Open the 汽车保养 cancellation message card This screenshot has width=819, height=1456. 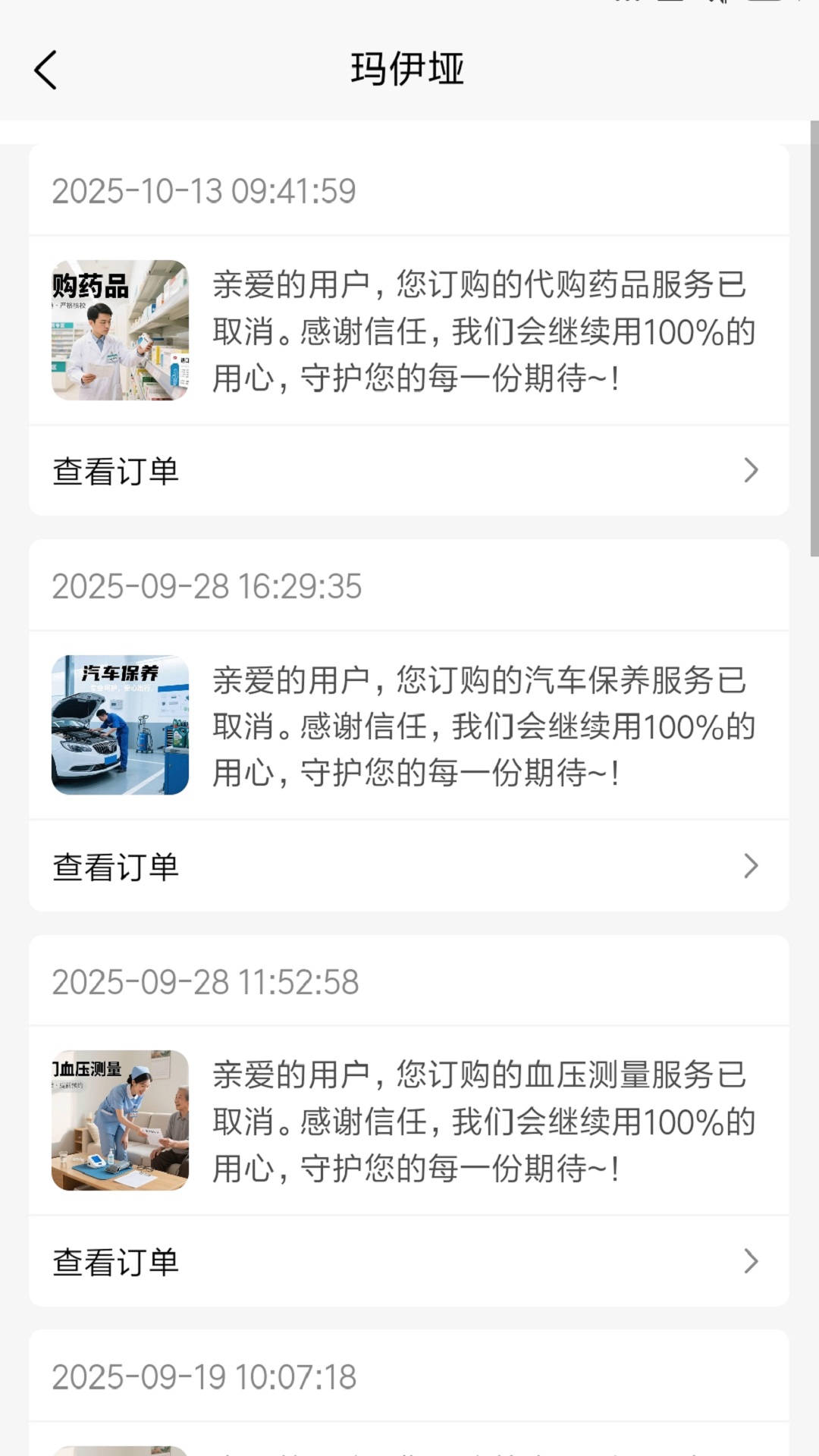point(408,726)
